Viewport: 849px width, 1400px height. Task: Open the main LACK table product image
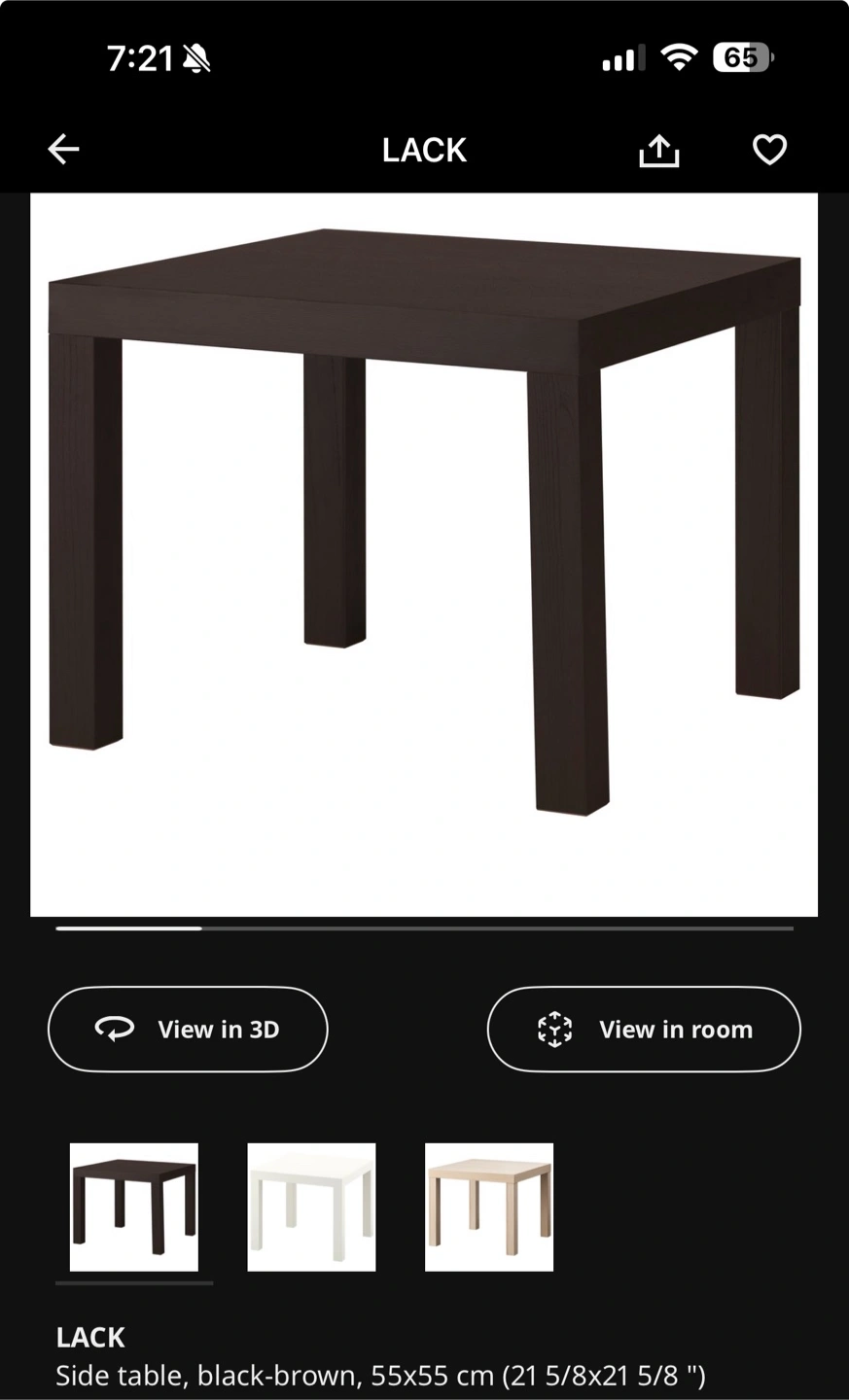pos(424,554)
